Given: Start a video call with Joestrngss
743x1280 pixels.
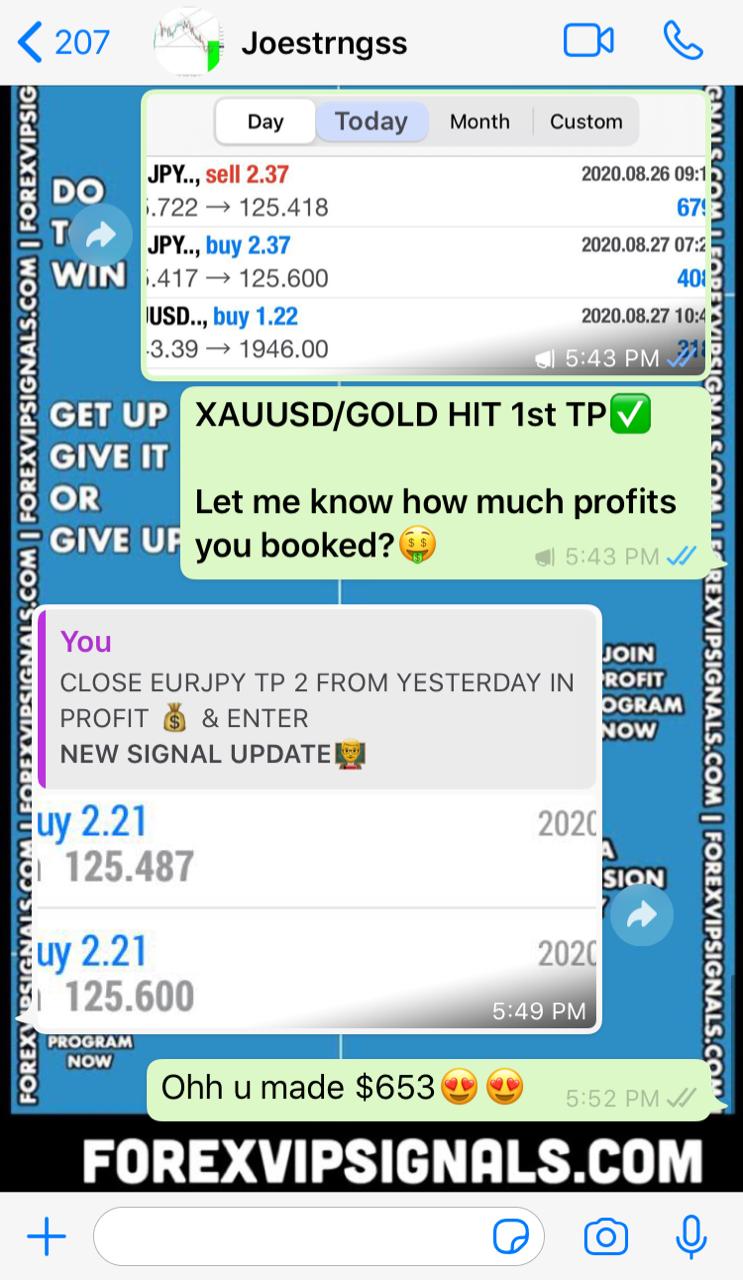Looking at the screenshot, I should (588, 41).
